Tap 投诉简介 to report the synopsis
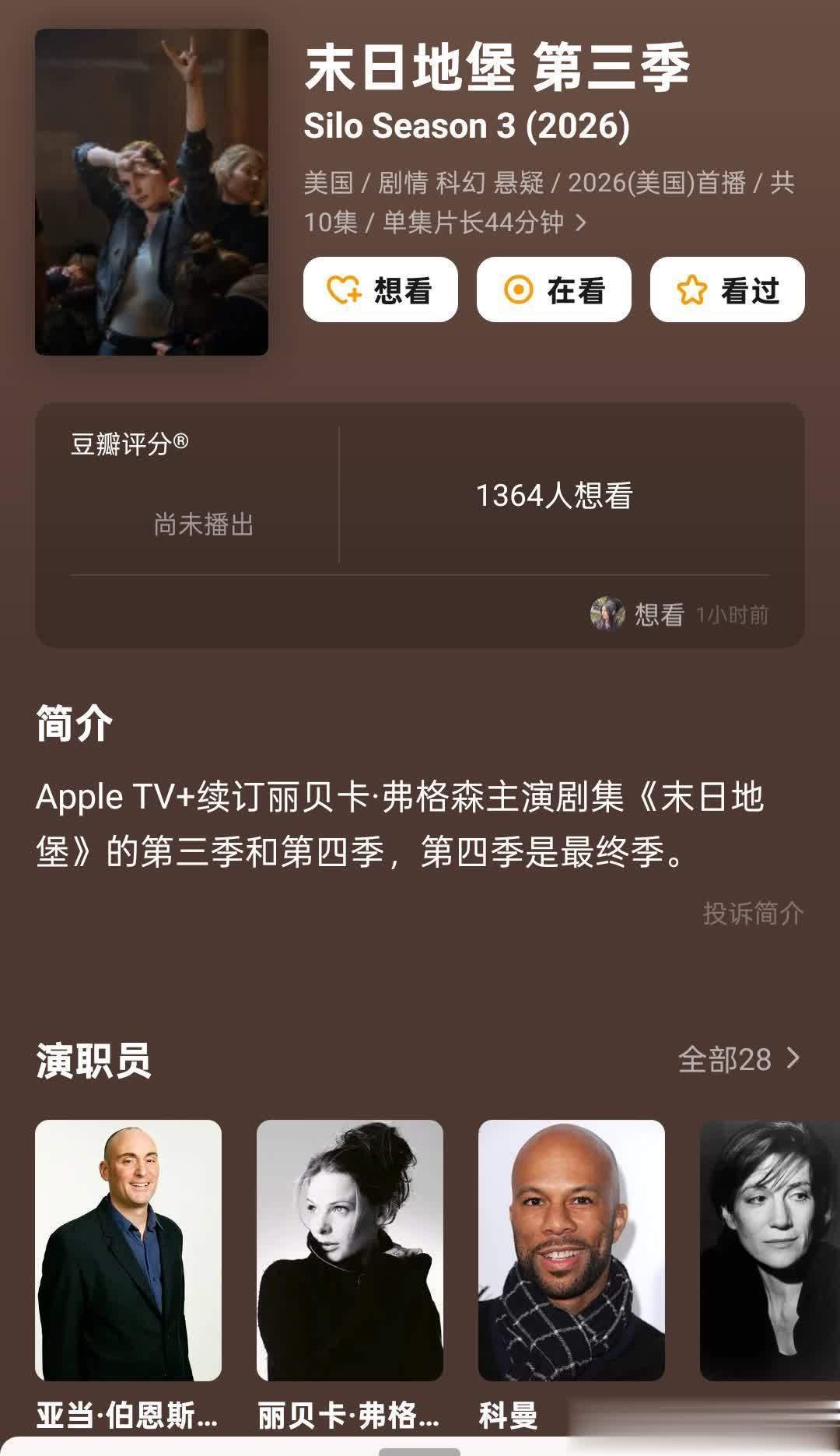Screen dimensions: 840x1456 tap(752, 913)
